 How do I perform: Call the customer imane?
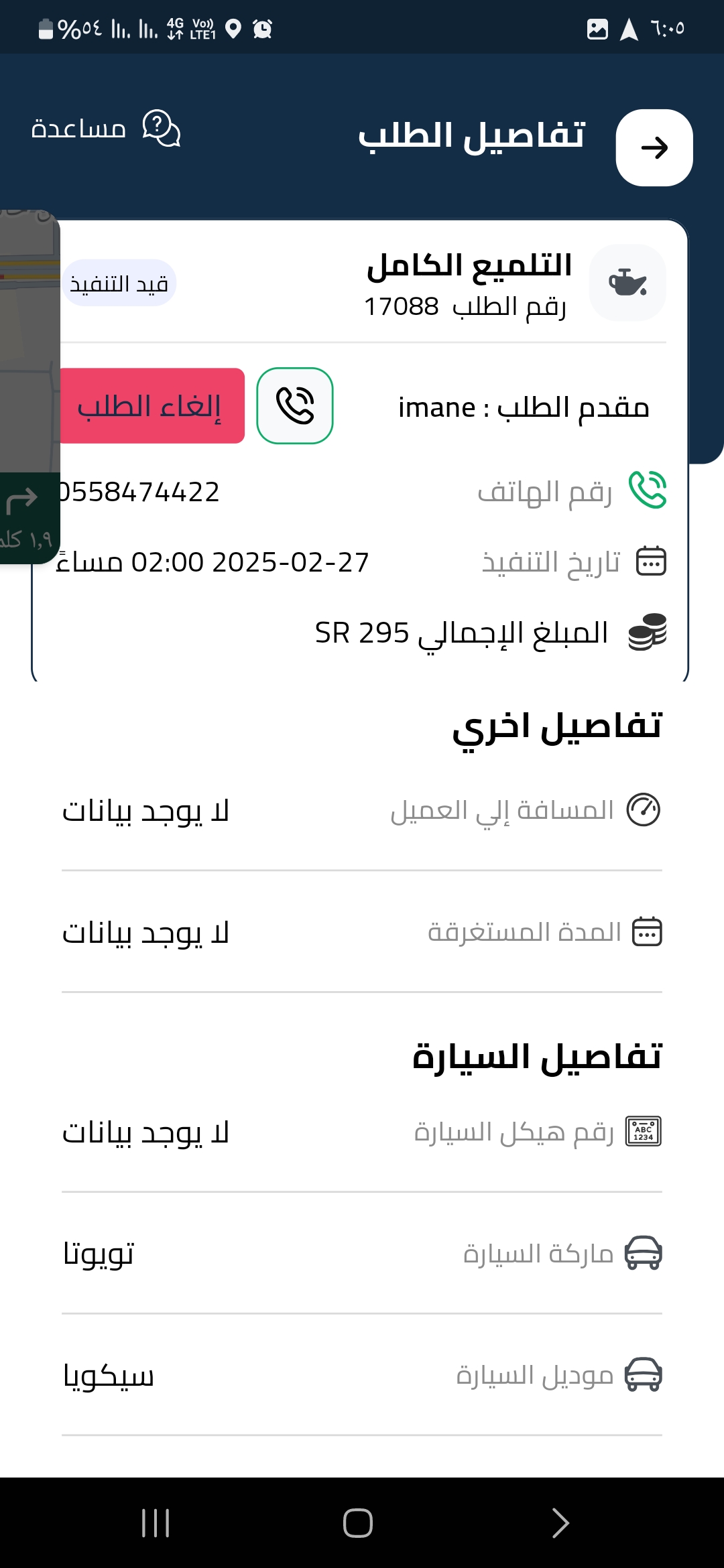pyautogui.click(x=295, y=405)
